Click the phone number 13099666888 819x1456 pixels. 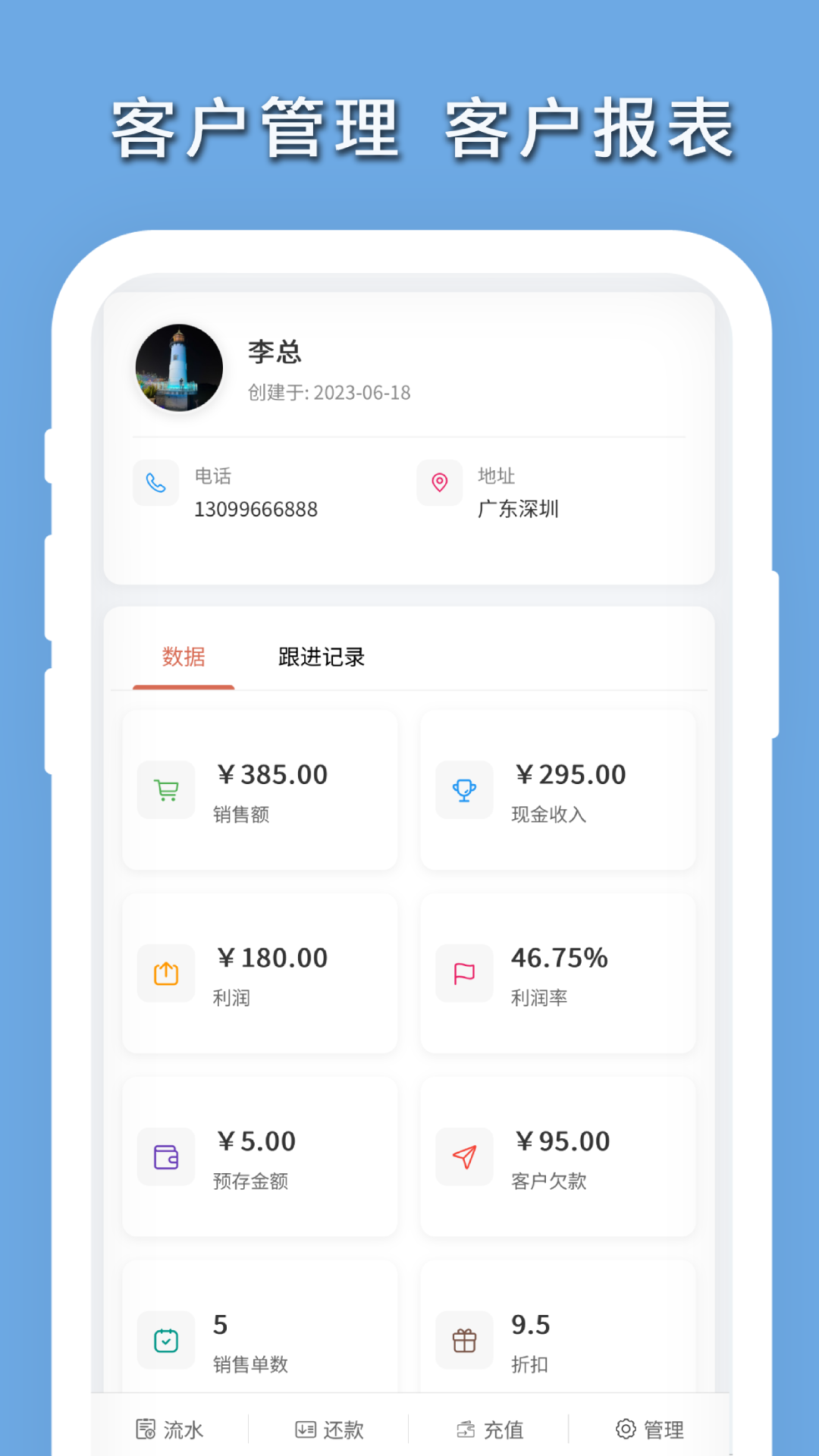(x=256, y=509)
